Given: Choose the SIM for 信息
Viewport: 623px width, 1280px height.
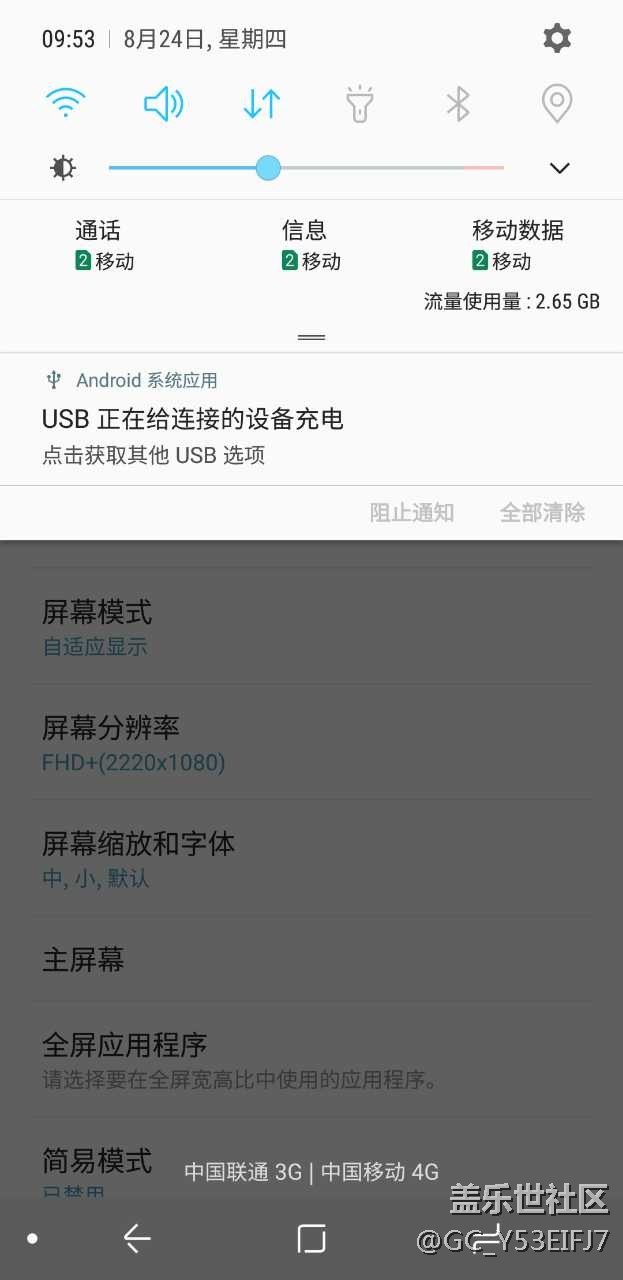Looking at the screenshot, I should (x=311, y=245).
